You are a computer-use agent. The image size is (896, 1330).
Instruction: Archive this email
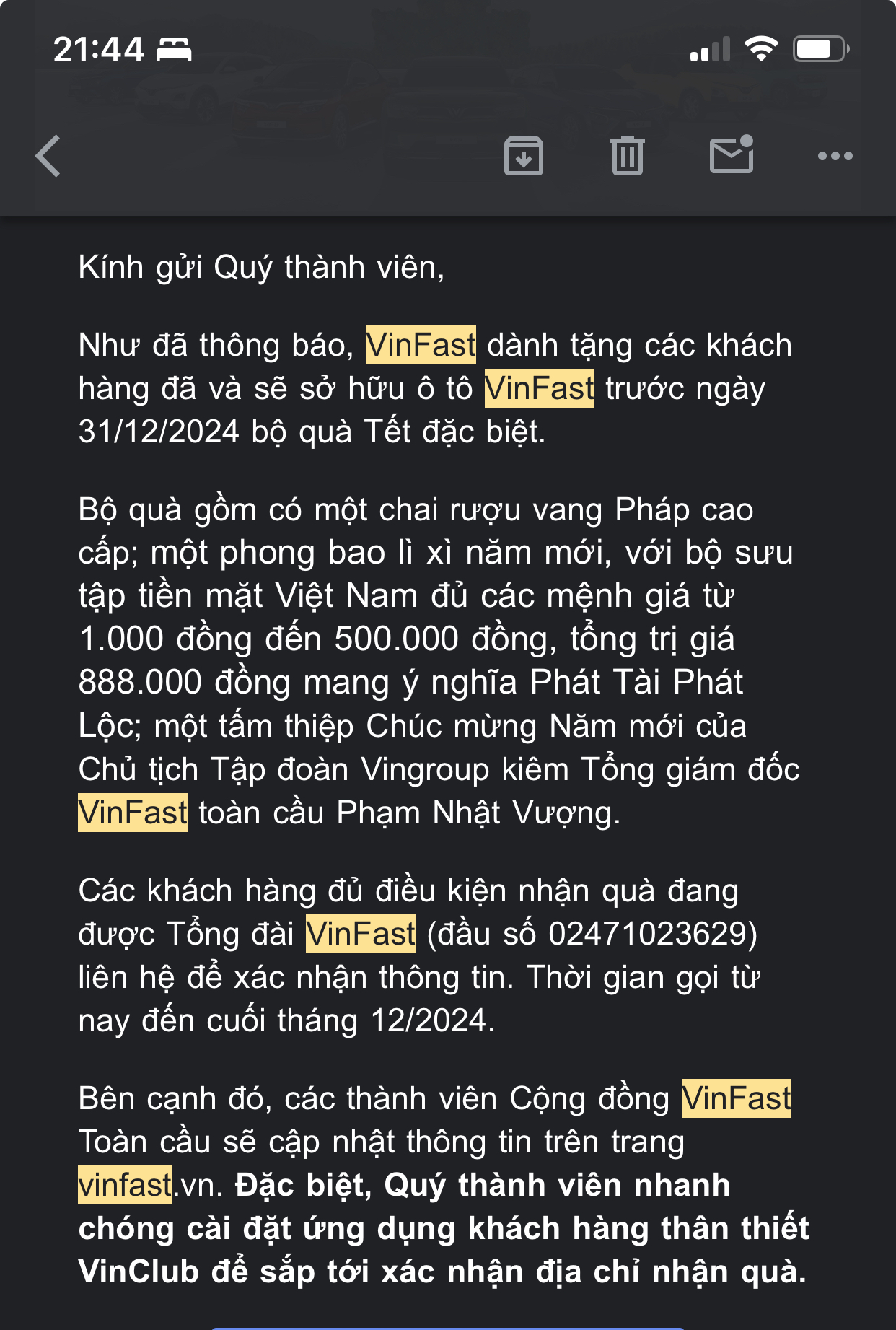click(523, 156)
